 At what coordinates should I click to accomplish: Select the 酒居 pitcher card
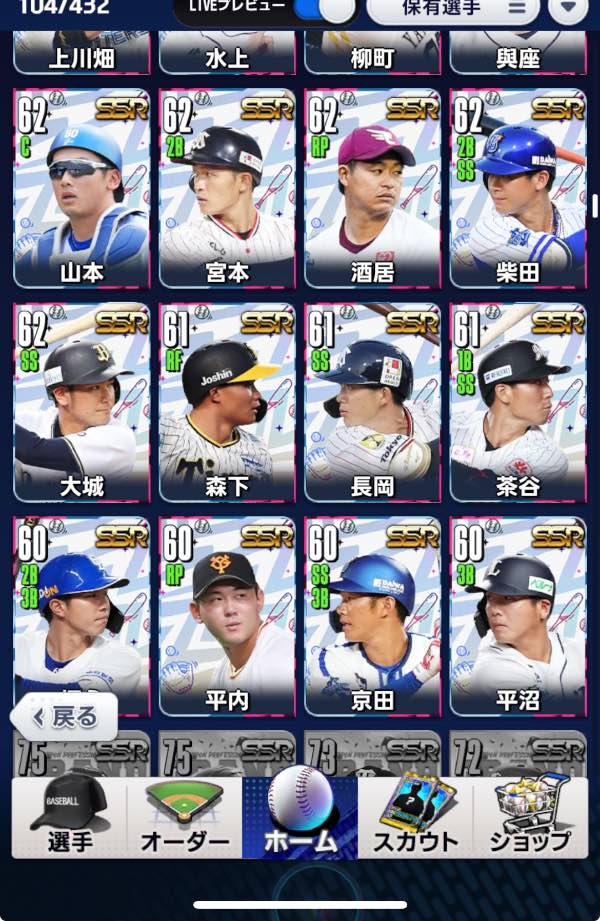click(x=373, y=189)
